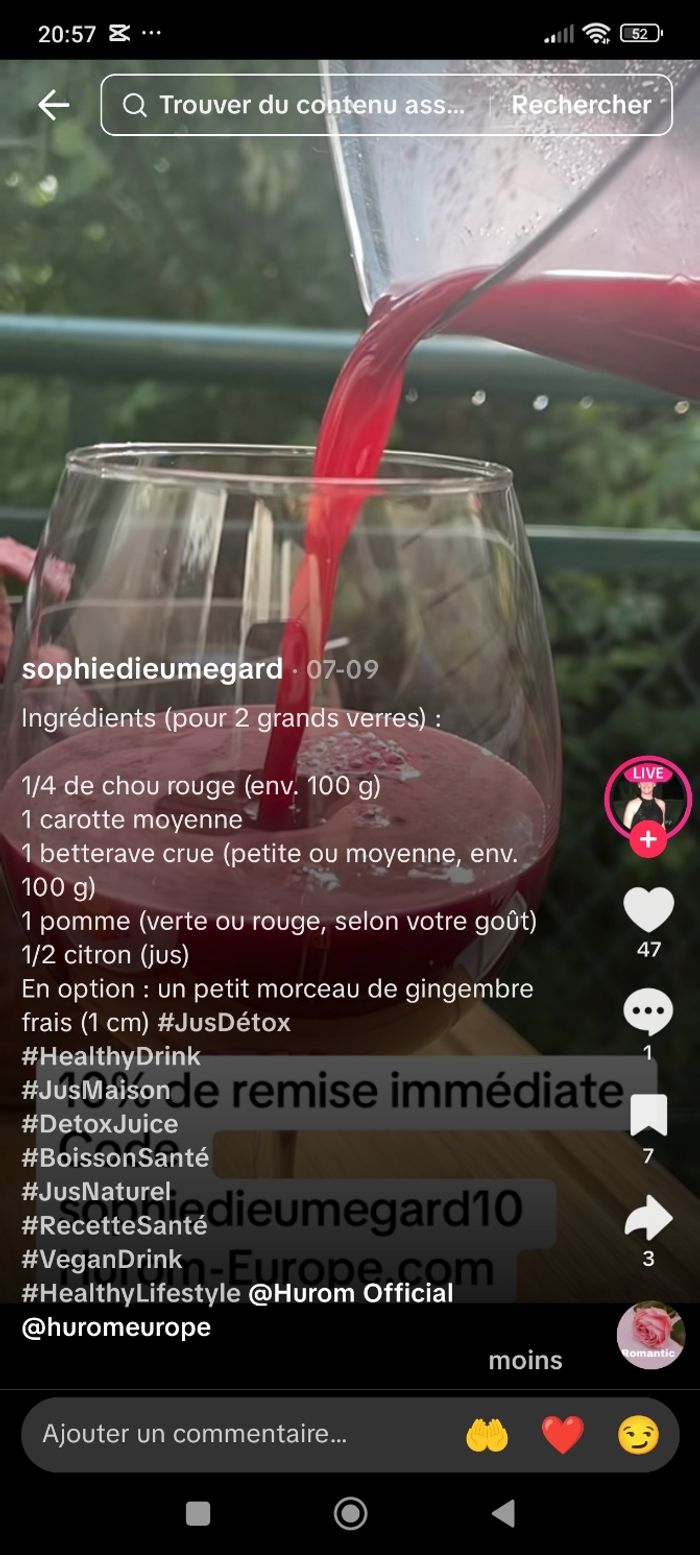Like this video with the heart
Viewport: 700px width, 1555px height.
648,910
